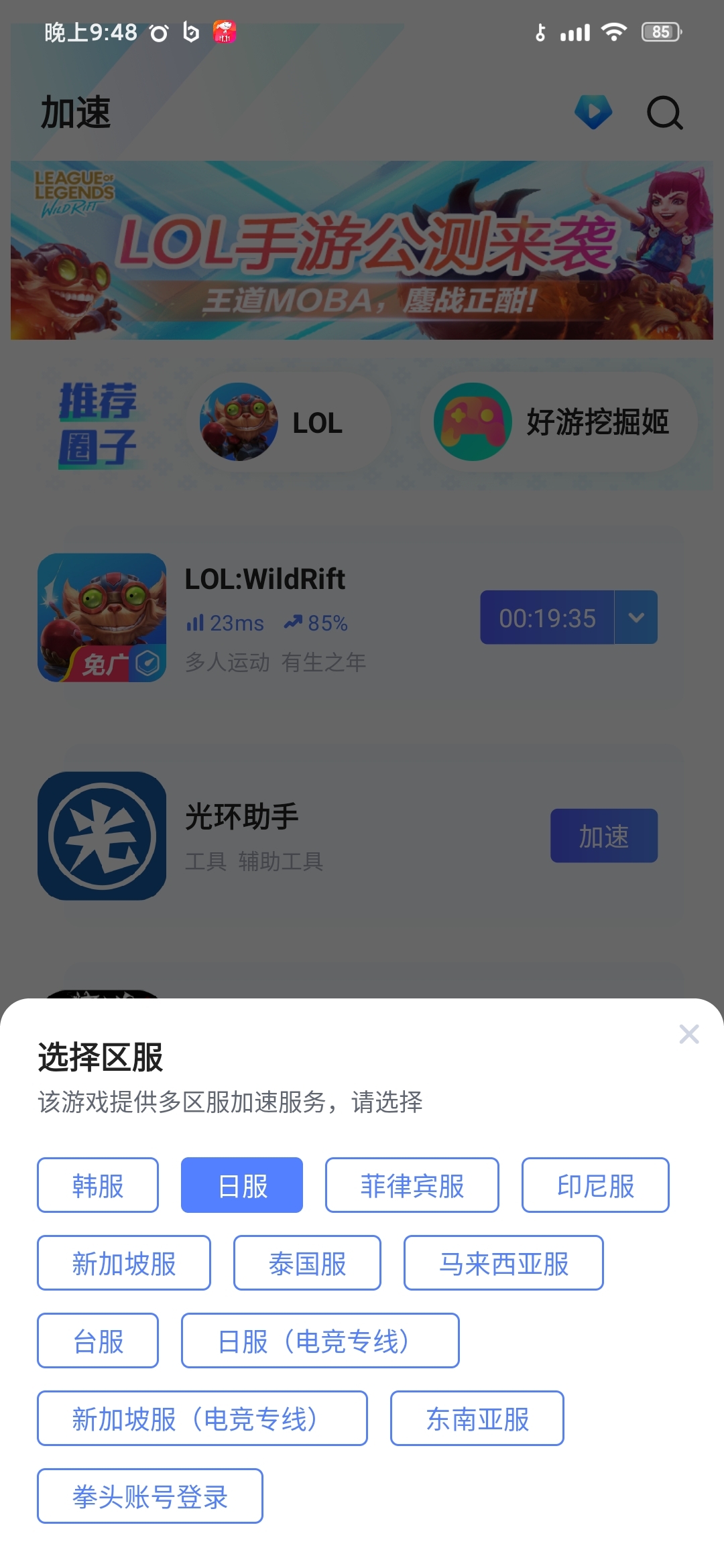The width and height of the screenshot is (724, 1568).
Task: Choose the 东南亚服 server
Action: coord(477,1418)
